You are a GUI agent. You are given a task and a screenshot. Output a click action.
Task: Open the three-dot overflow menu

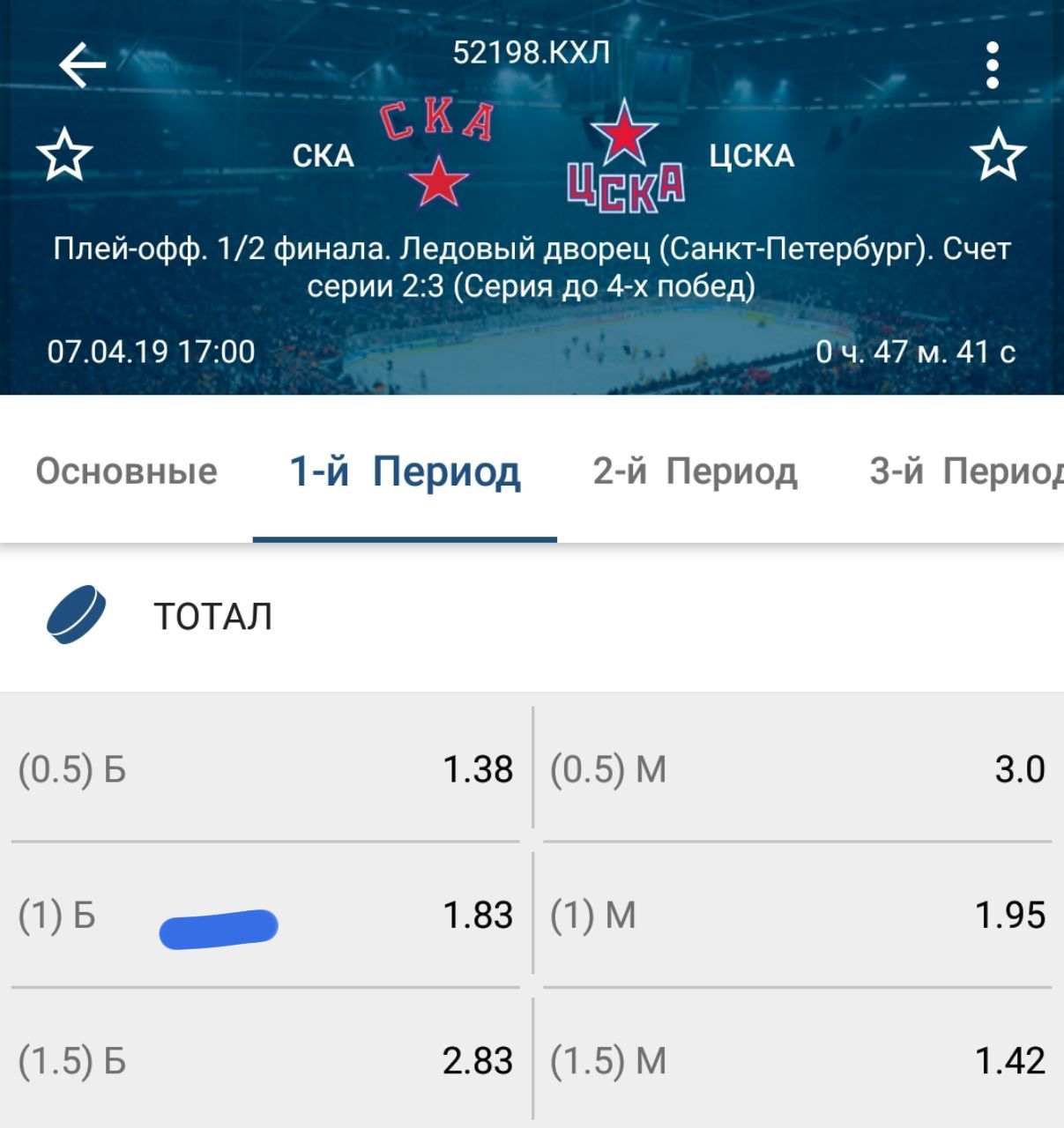point(993,64)
